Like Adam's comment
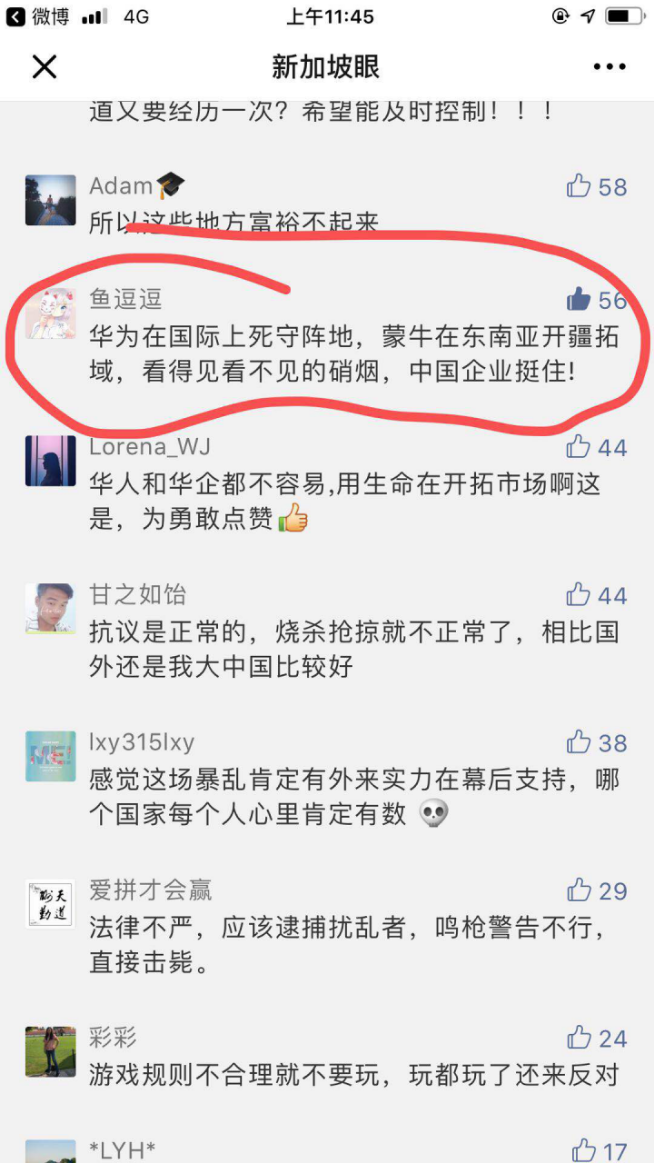 (x=579, y=186)
